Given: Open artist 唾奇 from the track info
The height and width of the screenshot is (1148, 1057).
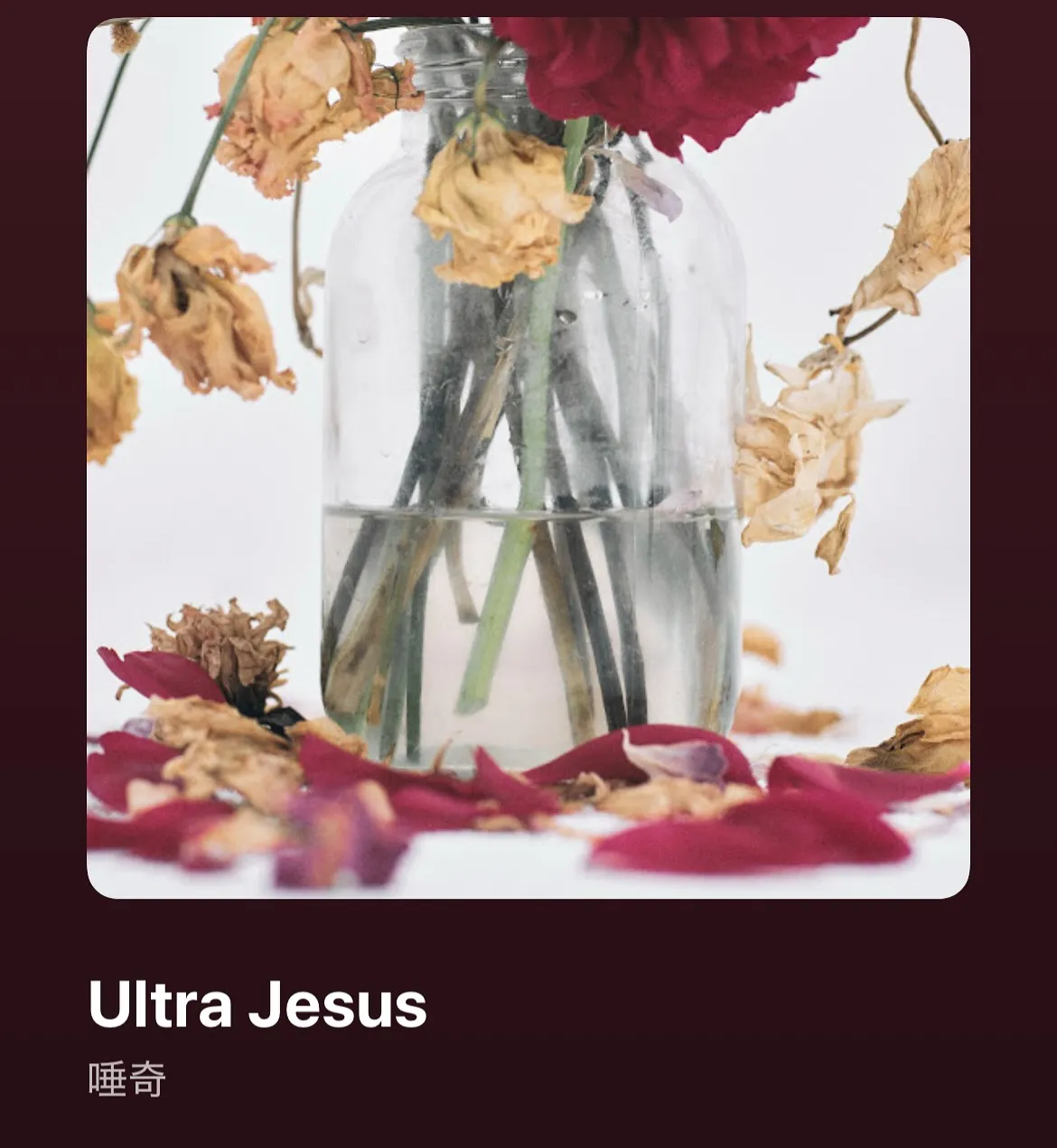Looking at the screenshot, I should tap(127, 1079).
